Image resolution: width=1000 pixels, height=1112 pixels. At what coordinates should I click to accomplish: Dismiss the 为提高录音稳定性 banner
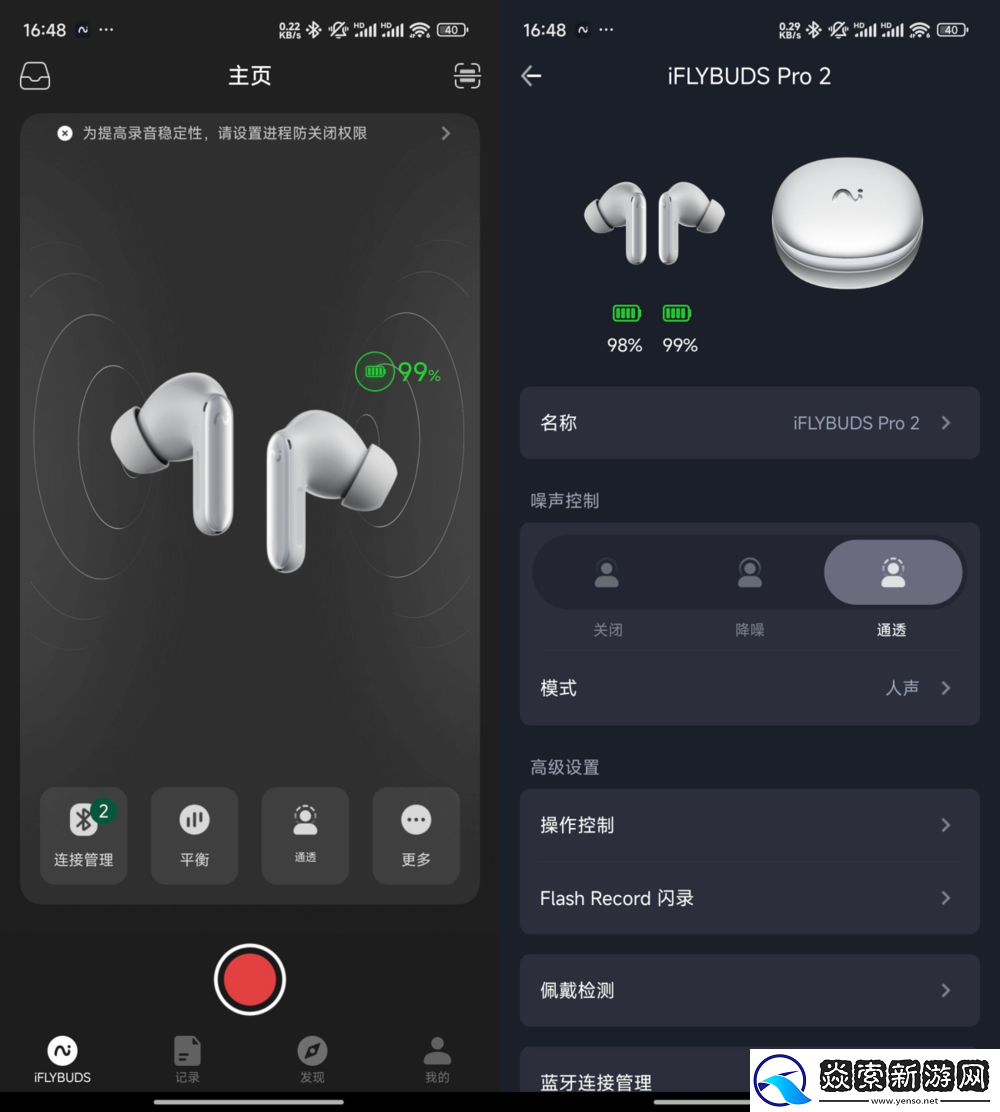coord(65,133)
